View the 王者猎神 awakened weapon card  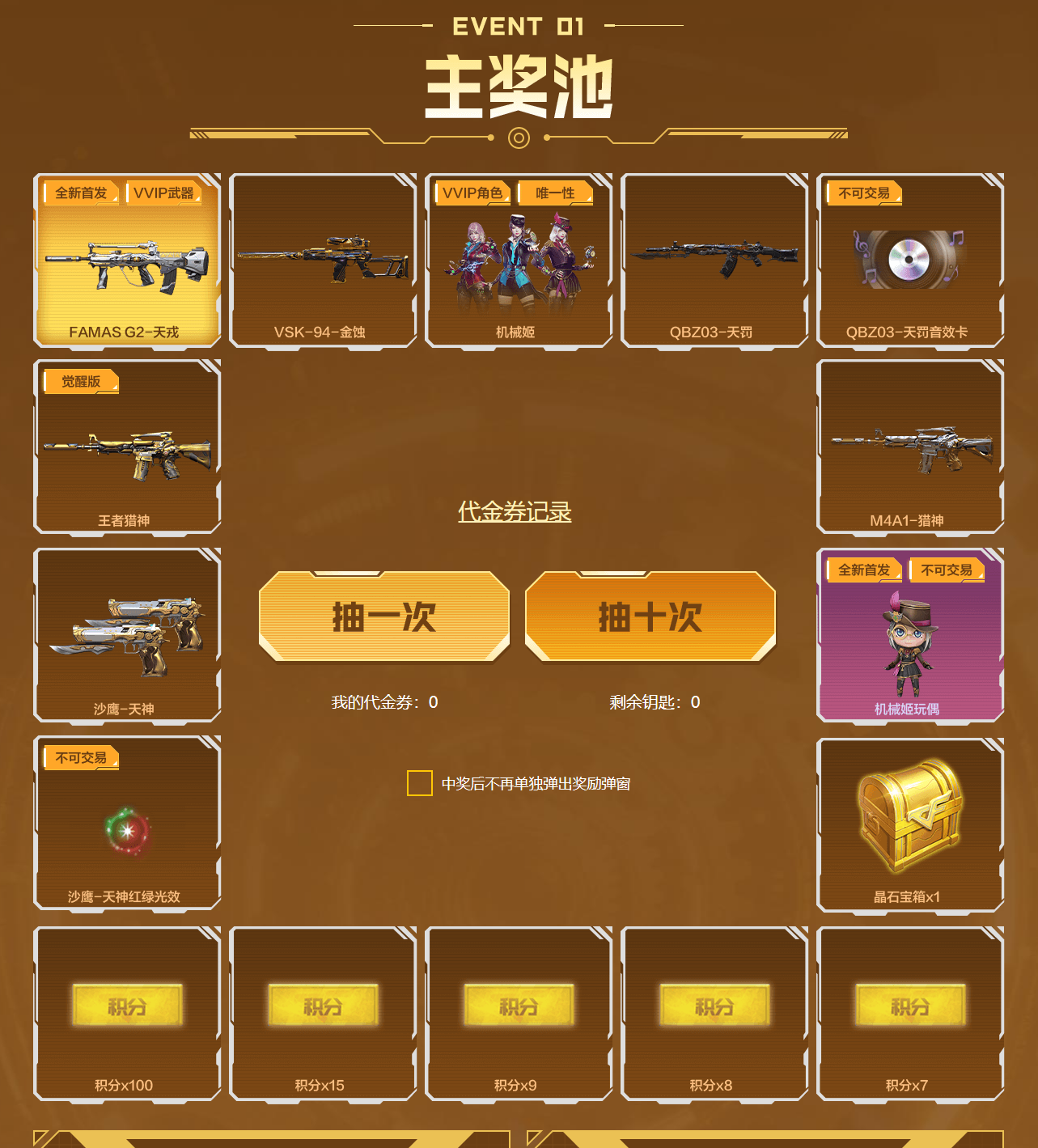pos(127,447)
